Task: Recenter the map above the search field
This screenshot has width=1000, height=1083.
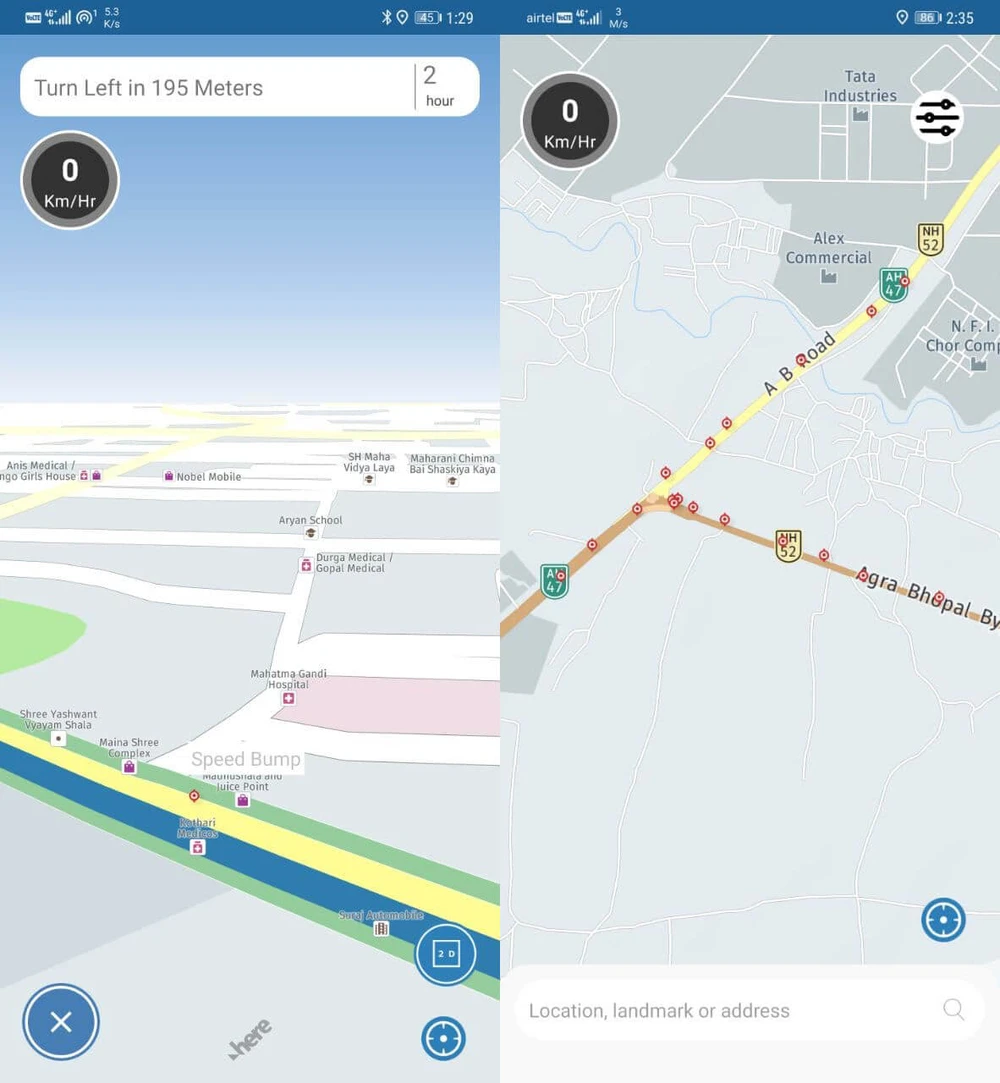Action: pyautogui.click(x=942, y=920)
